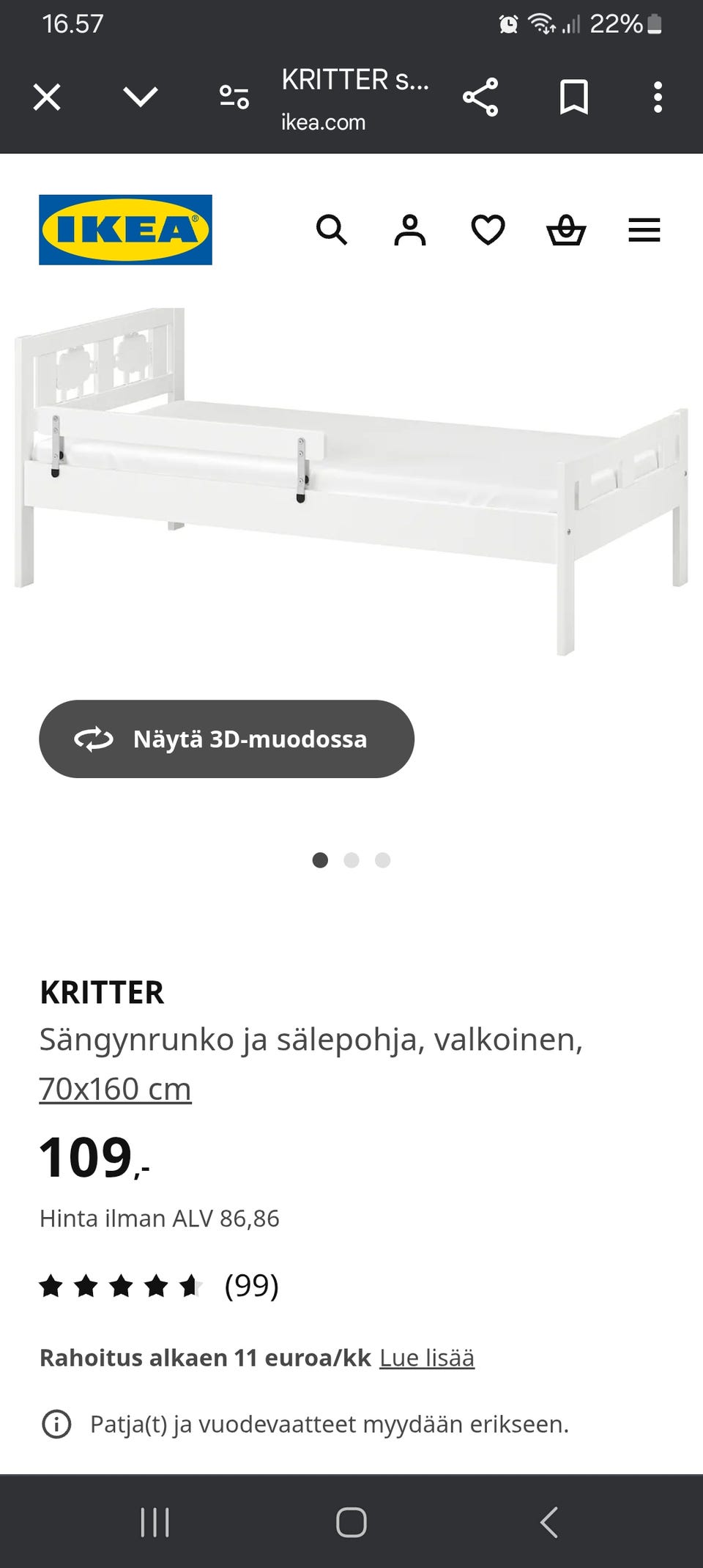Select the second image carousel dot
The image size is (703, 1568).
point(353,861)
